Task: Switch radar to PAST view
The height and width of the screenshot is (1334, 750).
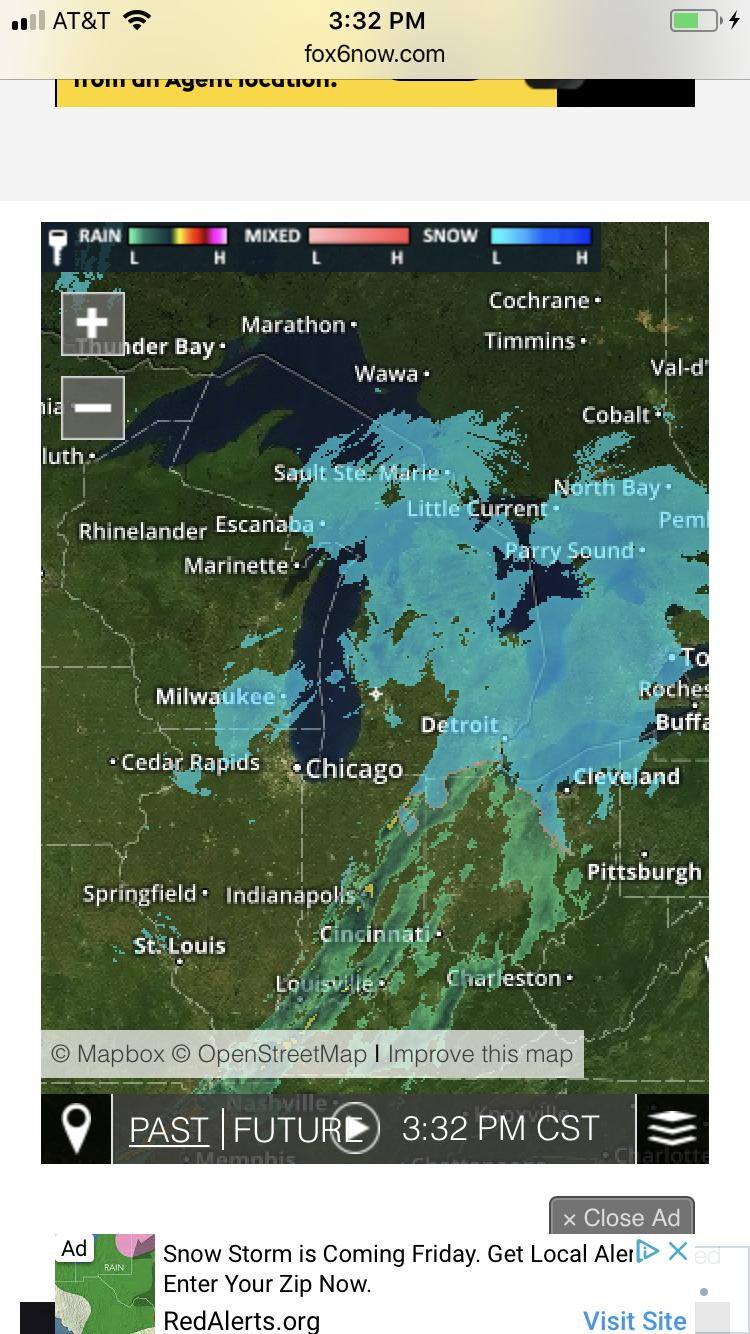Action: pyautogui.click(x=169, y=1130)
